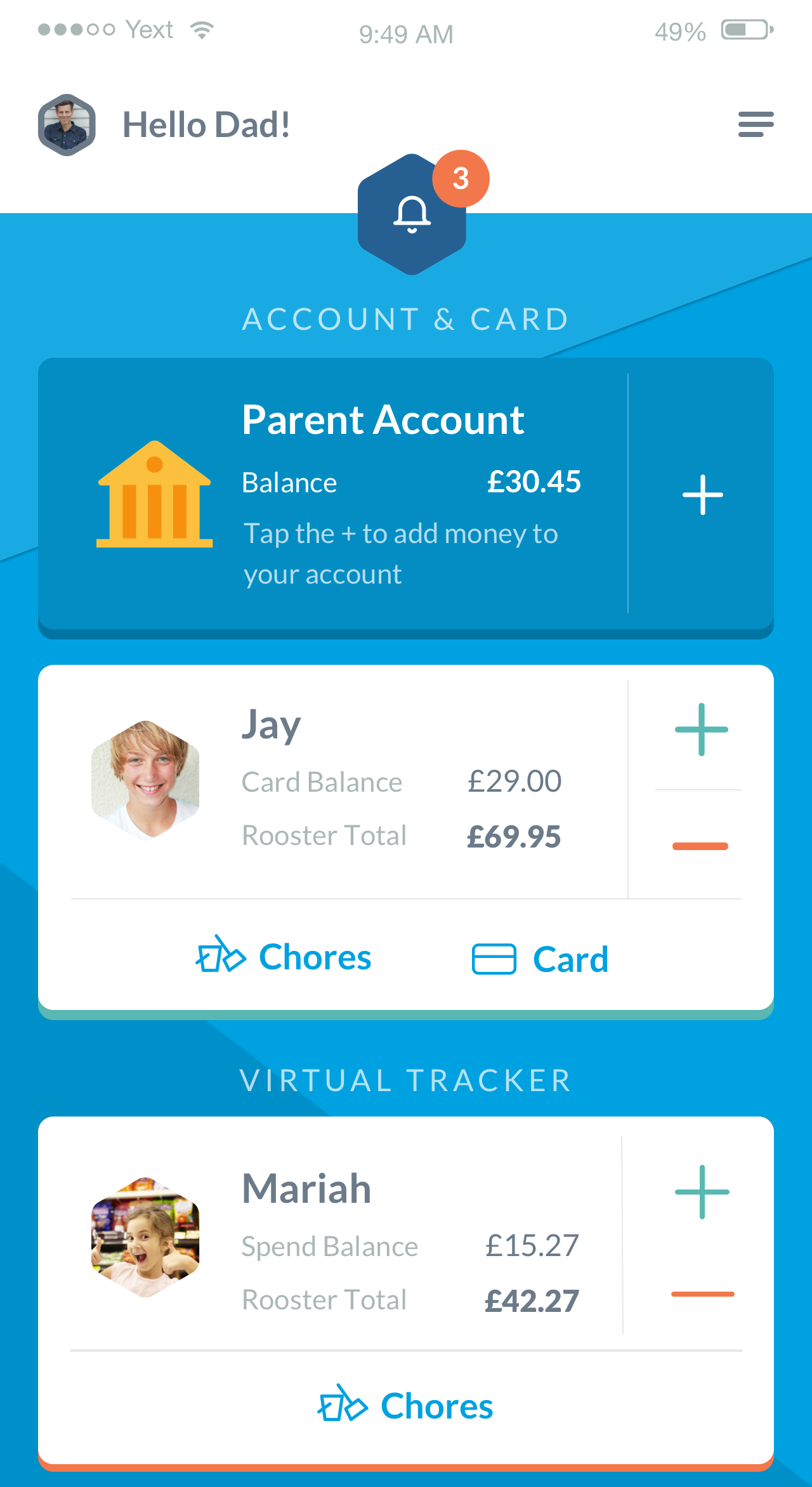Remove money from Jay's card

coord(700,846)
